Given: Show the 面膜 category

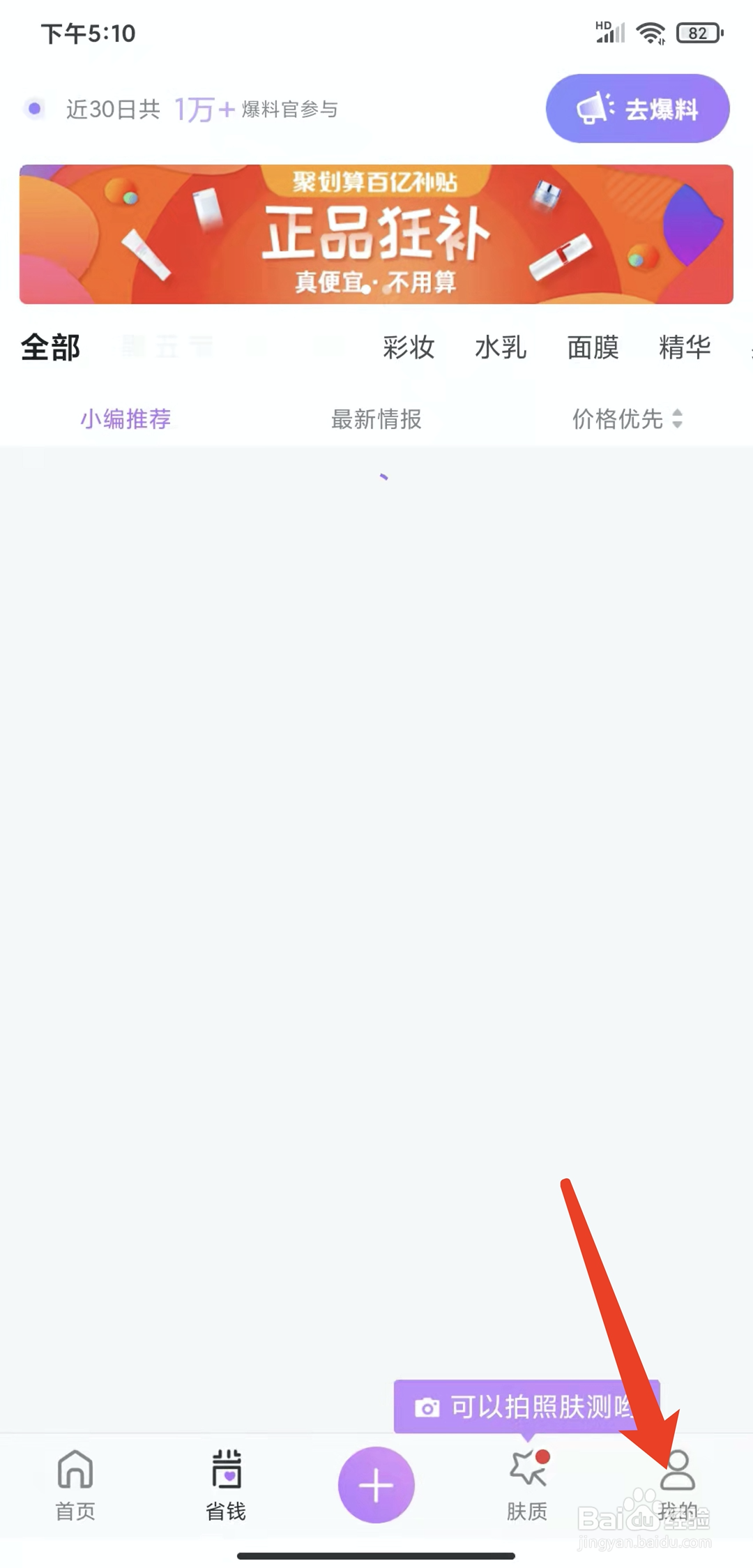Looking at the screenshot, I should coord(593,347).
